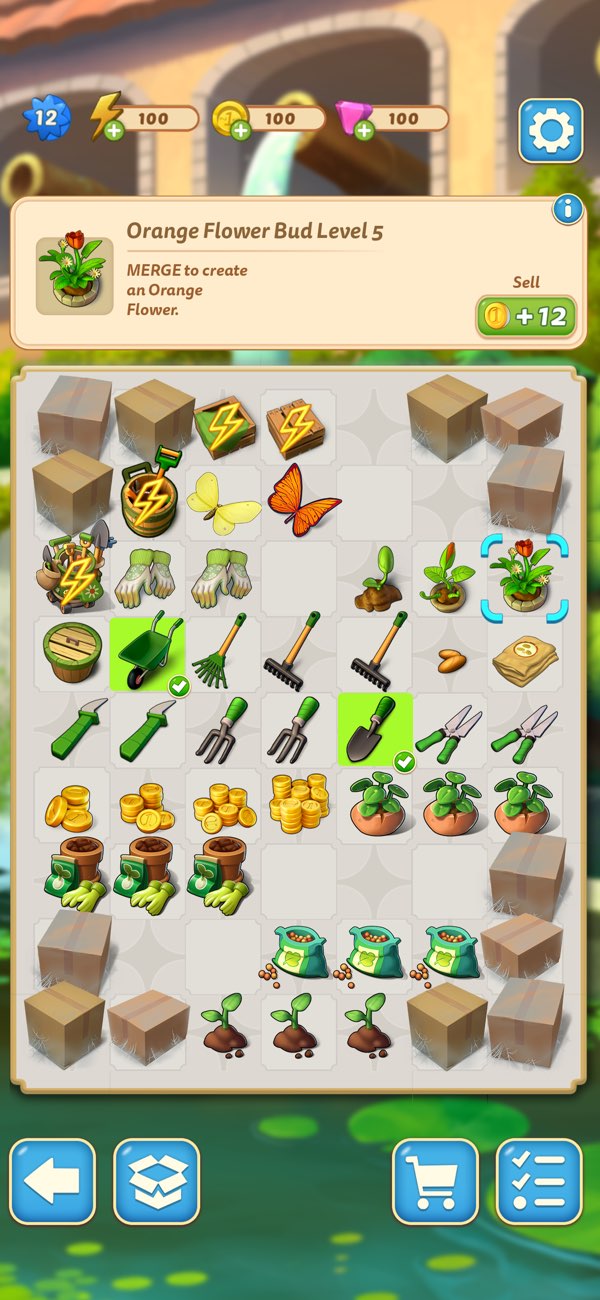Sell the item for +12 coins
This screenshot has width=600, height=1300.
[x=526, y=317]
